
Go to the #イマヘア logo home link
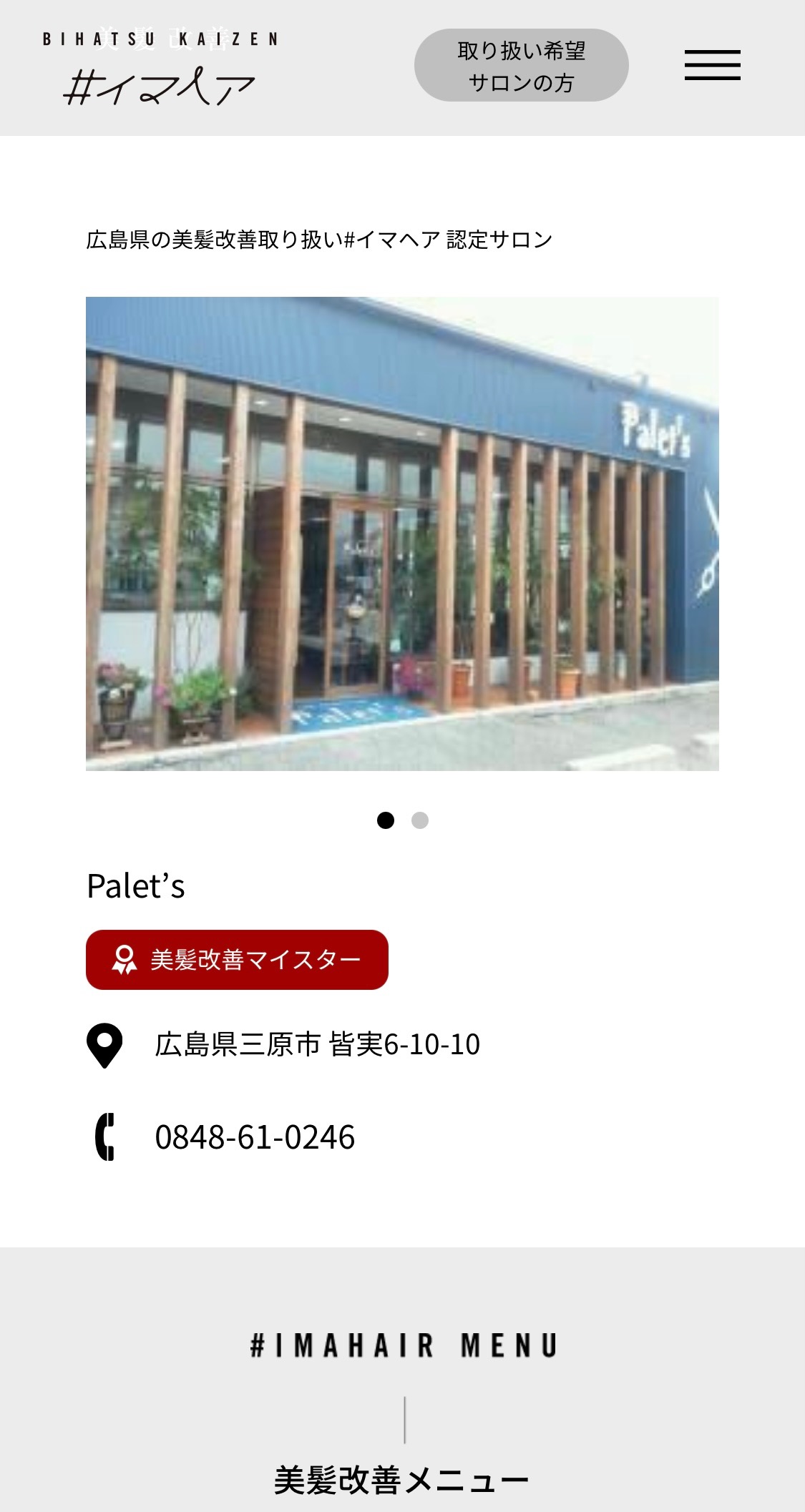(160, 68)
